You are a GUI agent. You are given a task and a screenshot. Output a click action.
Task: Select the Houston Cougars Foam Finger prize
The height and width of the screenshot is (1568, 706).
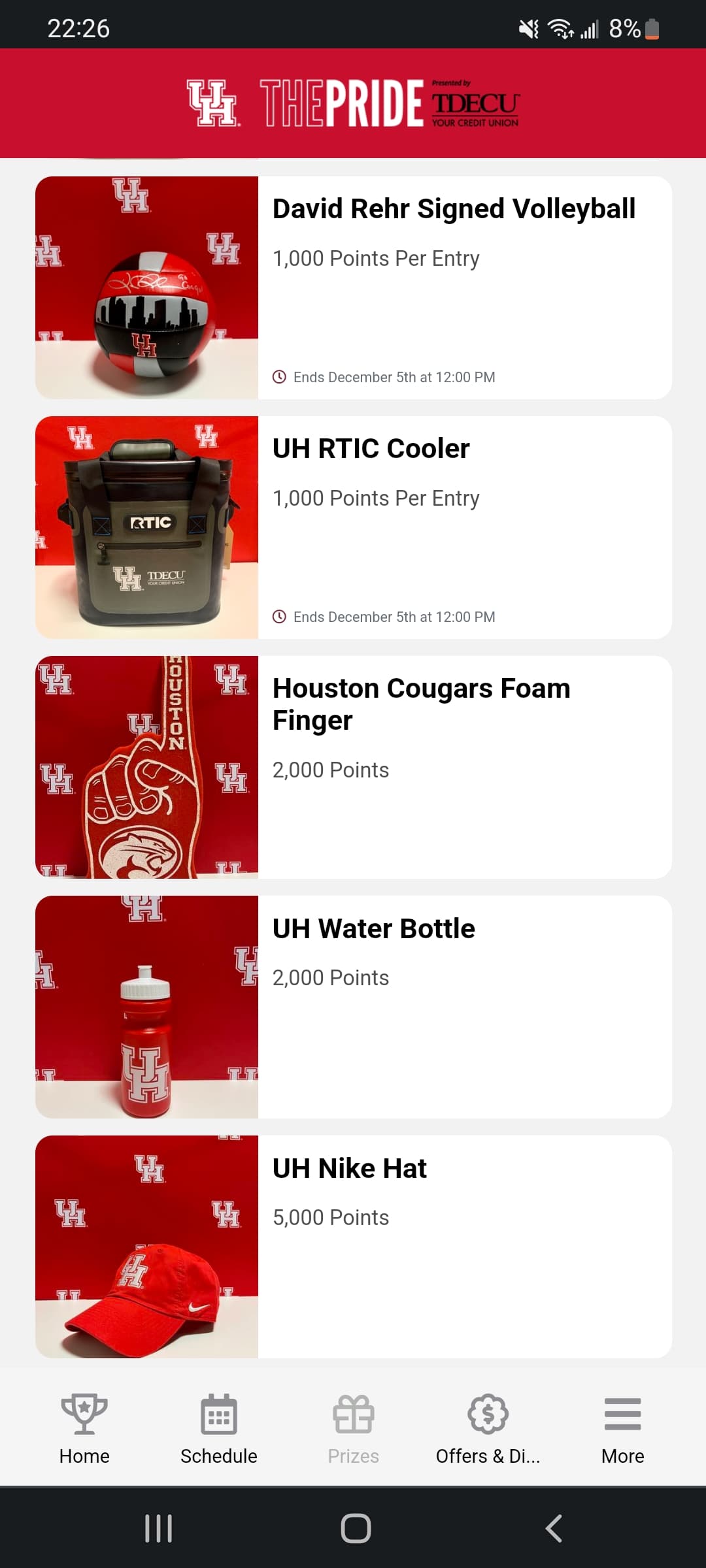pyautogui.click(x=353, y=767)
